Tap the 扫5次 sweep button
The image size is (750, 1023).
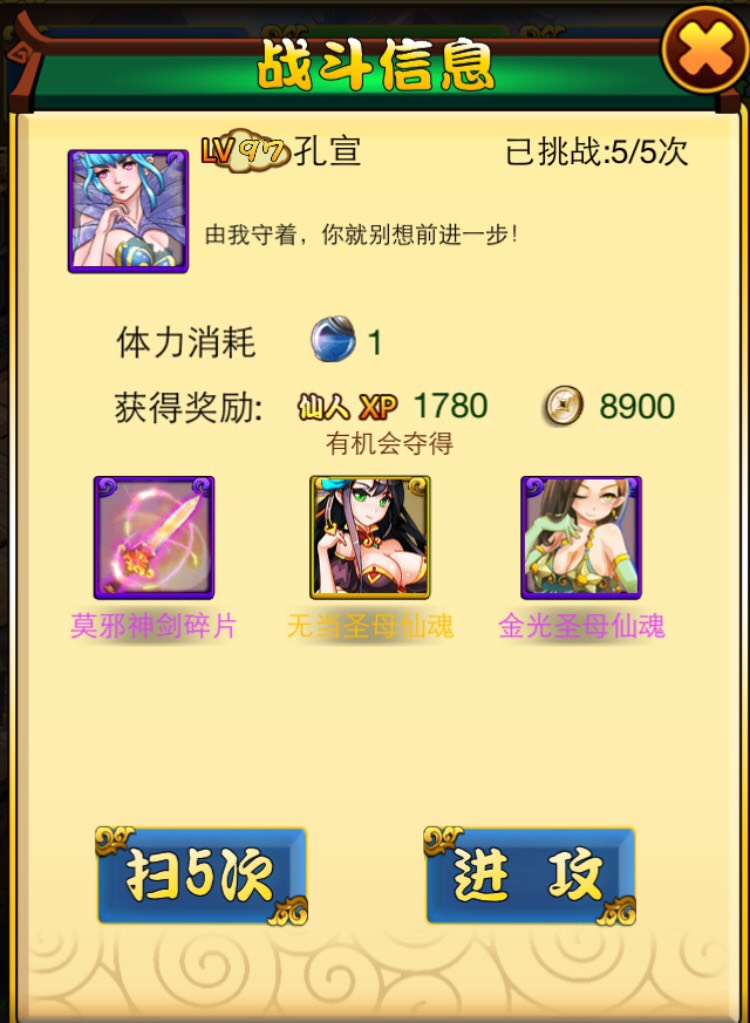coord(201,876)
